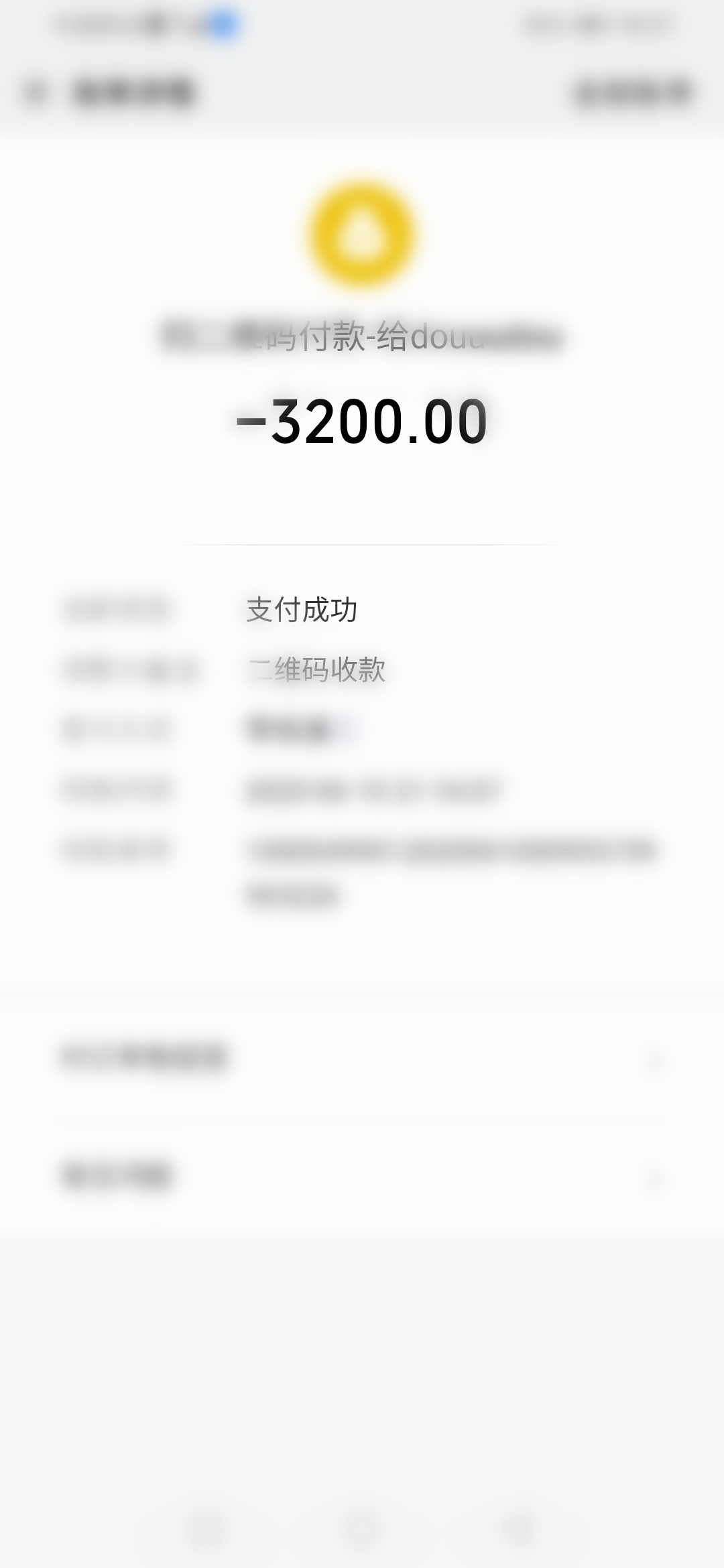
Task: Open the text link in the top-right header
Action: (x=633, y=92)
